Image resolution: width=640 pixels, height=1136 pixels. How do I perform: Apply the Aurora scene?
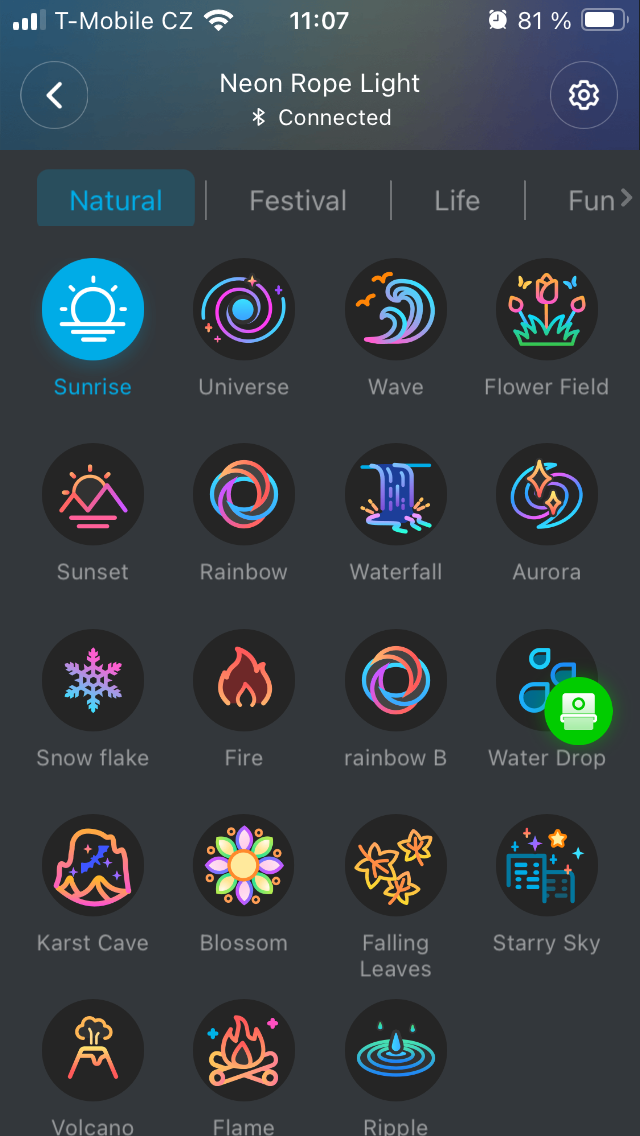(547, 495)
